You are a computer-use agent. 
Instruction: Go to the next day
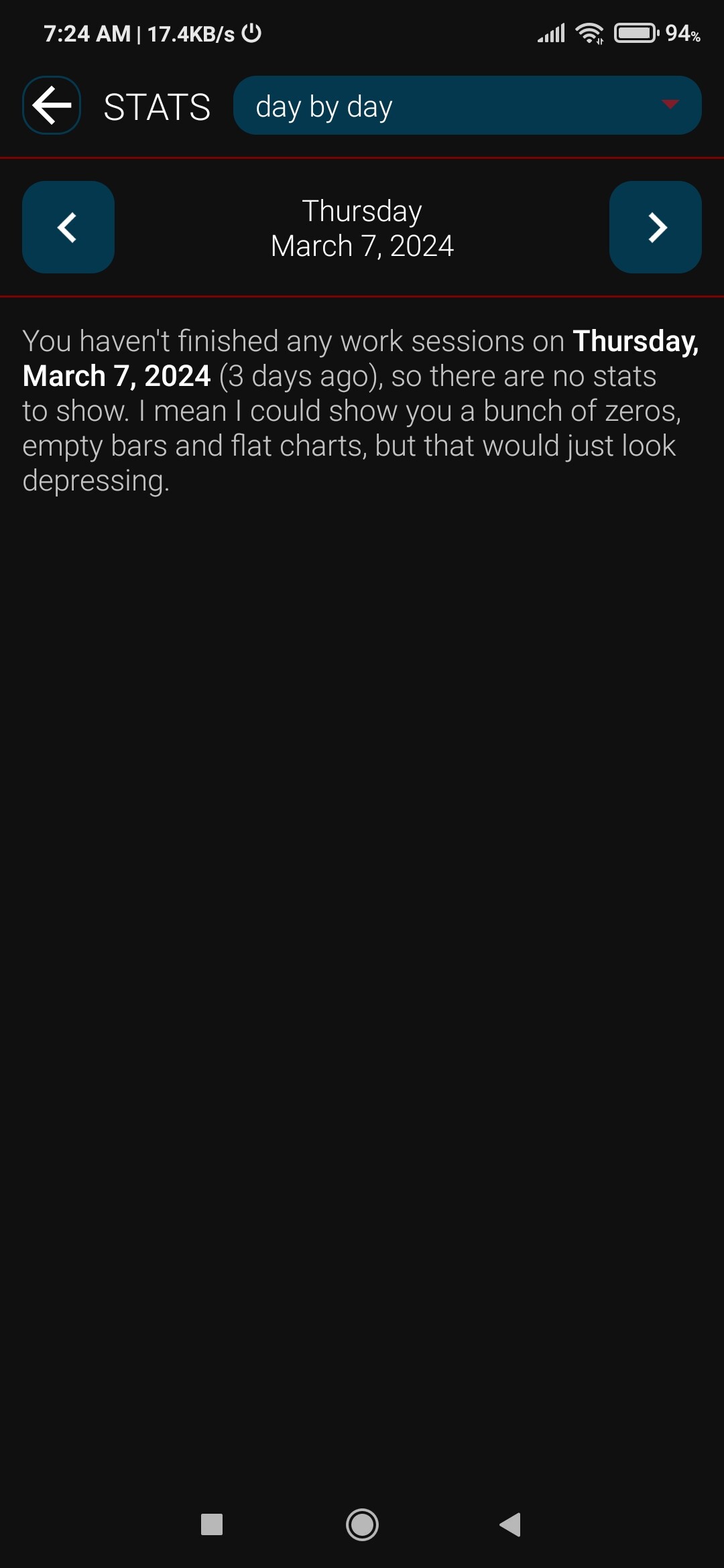click(x=656, y=227)
